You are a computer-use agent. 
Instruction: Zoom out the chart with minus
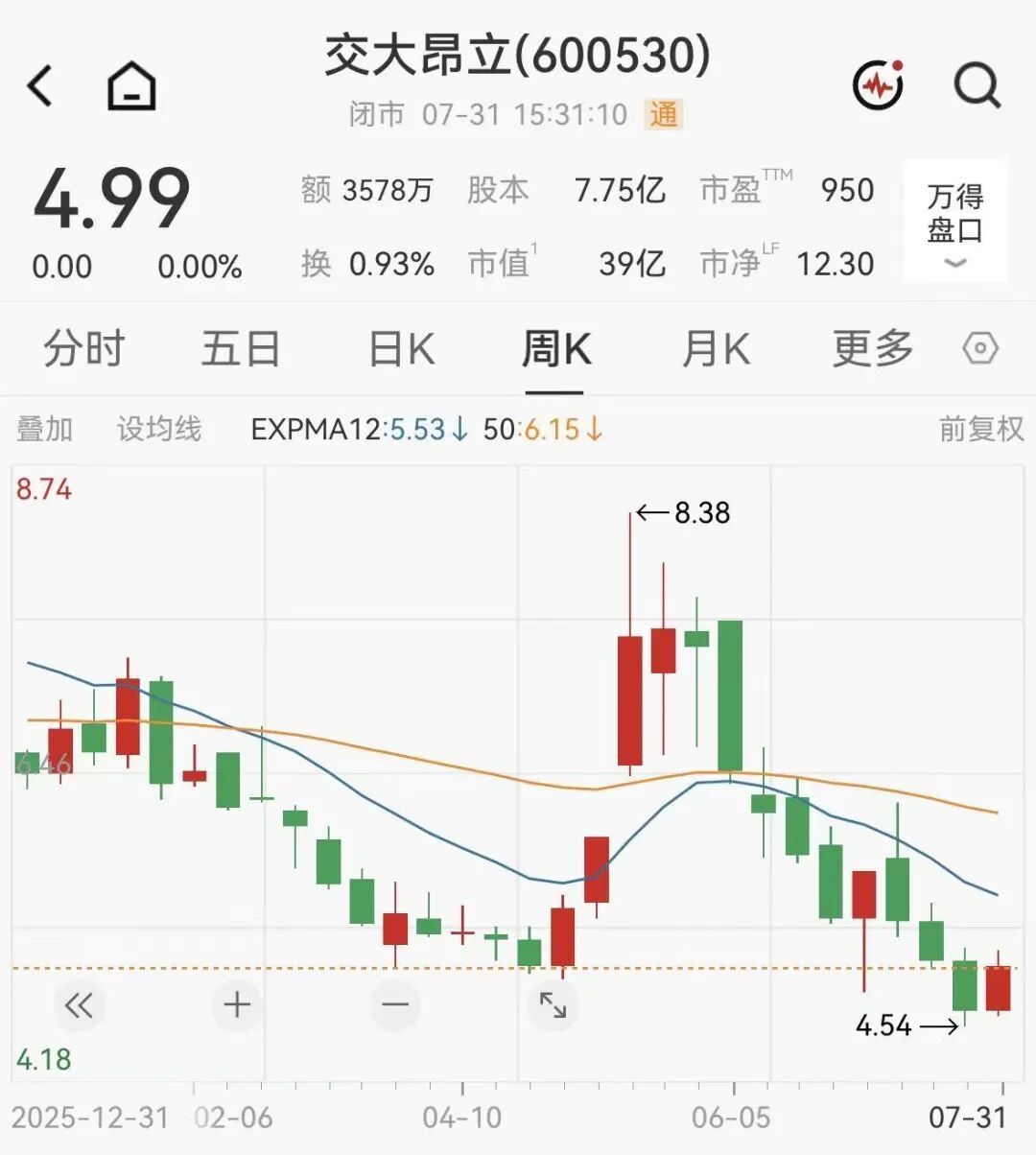coord(395,1005)
